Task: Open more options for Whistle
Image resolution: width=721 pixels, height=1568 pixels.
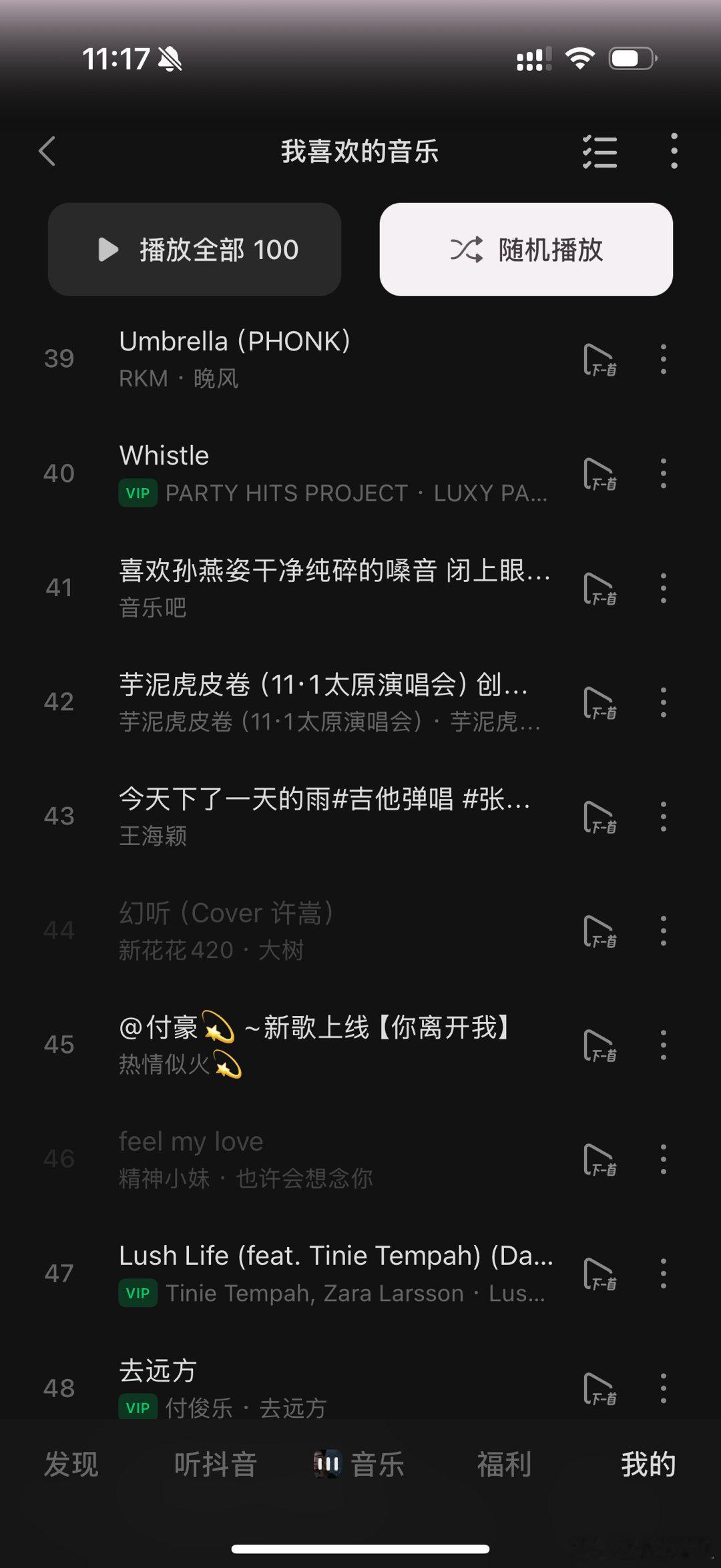Action: point(663,474)
